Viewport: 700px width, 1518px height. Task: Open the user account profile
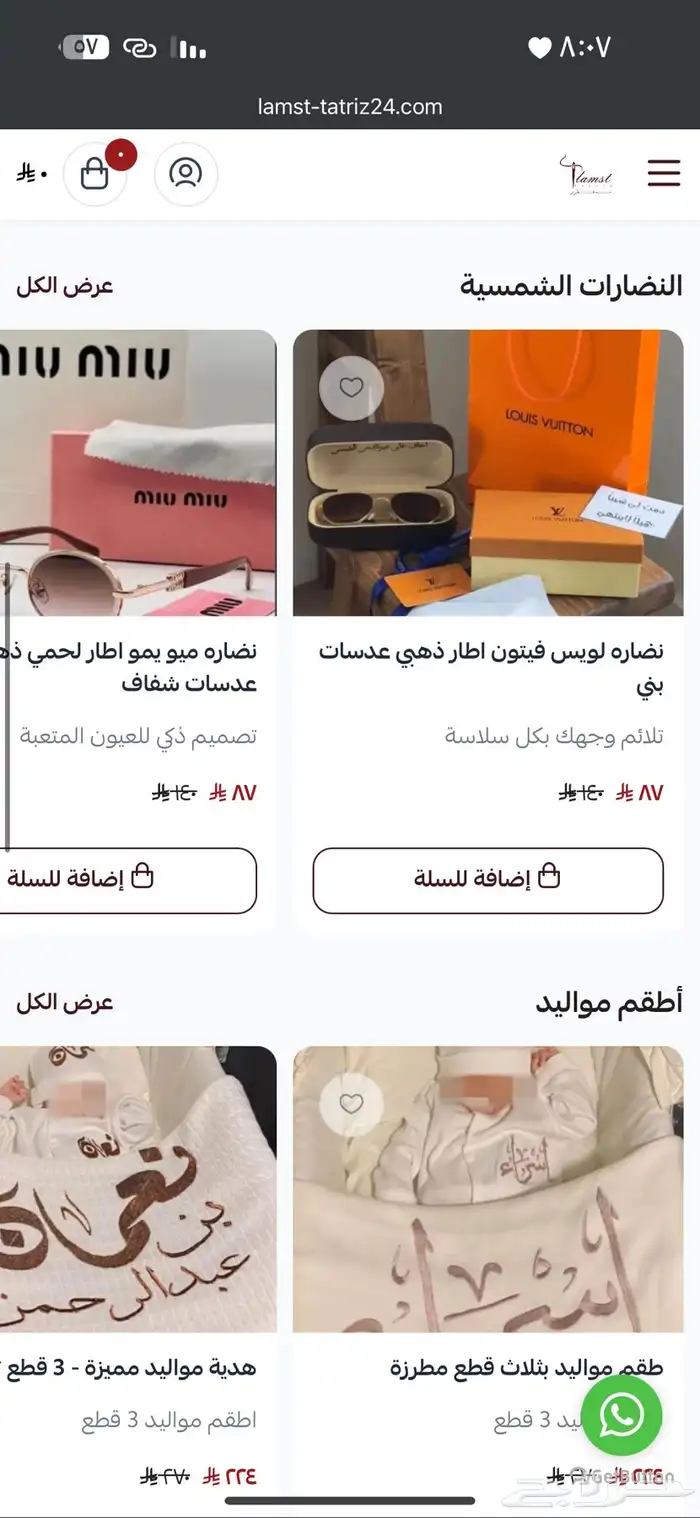[185, 174]
